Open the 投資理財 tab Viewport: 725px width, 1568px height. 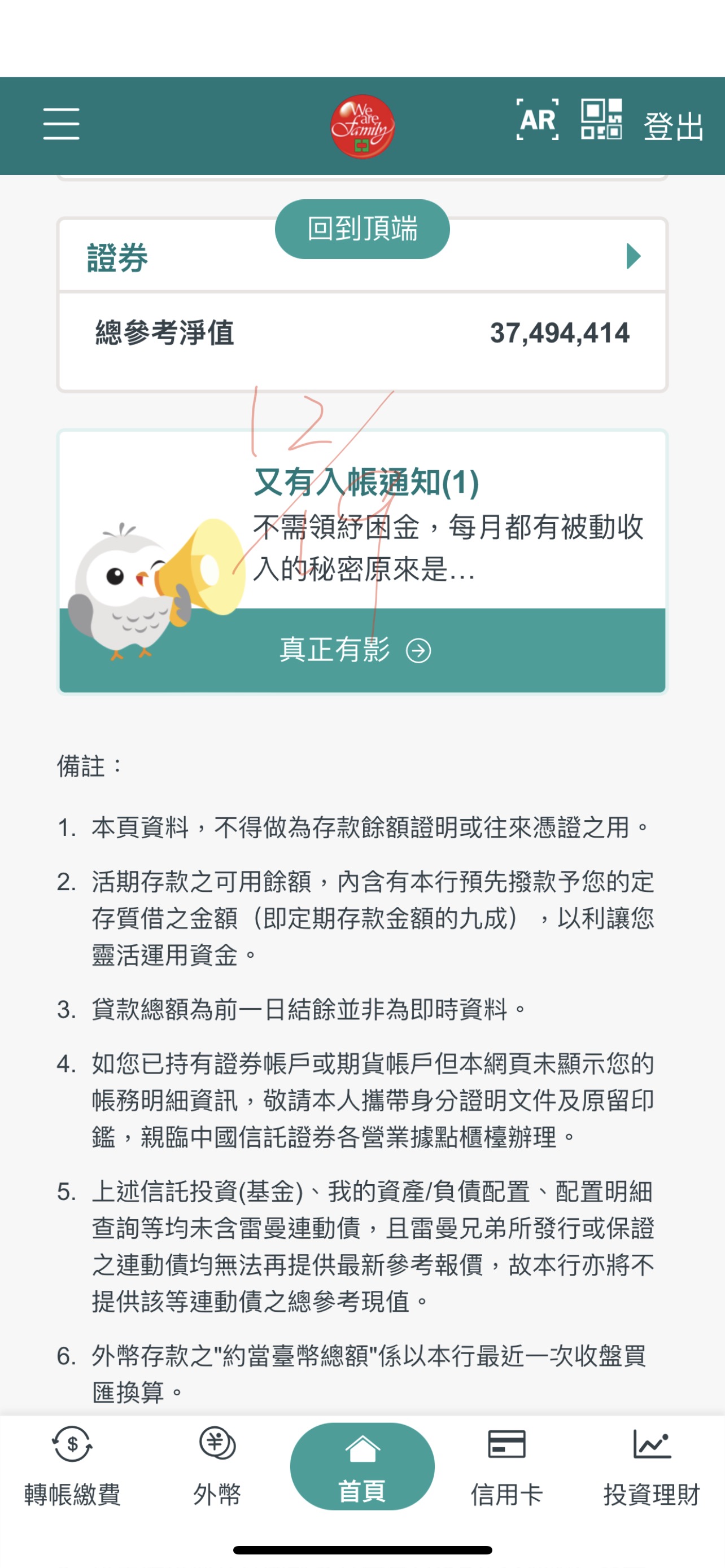click(652, 1468)
